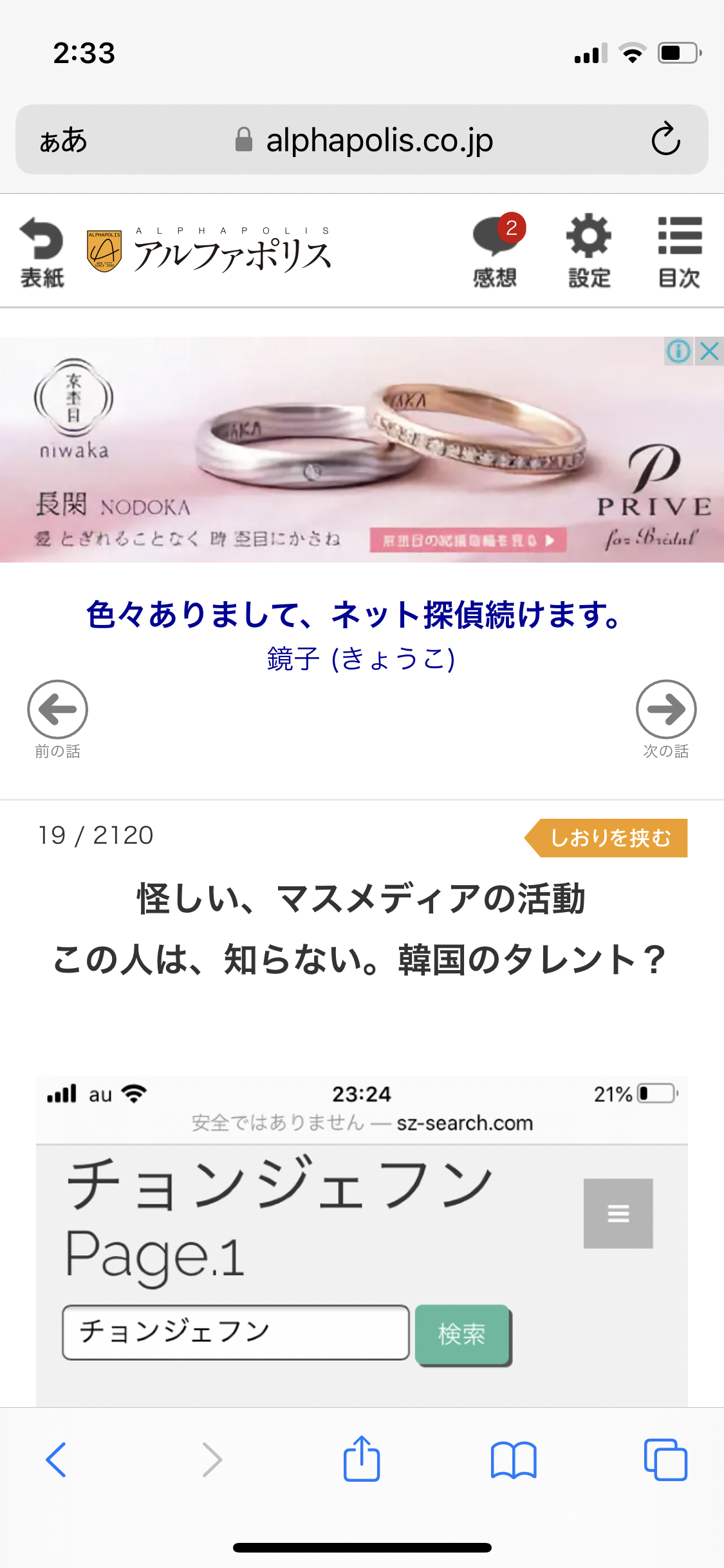This screenshot has height=1568, width=724.
Task: Go back in Safari browser history
Action: click(56, 1459)
